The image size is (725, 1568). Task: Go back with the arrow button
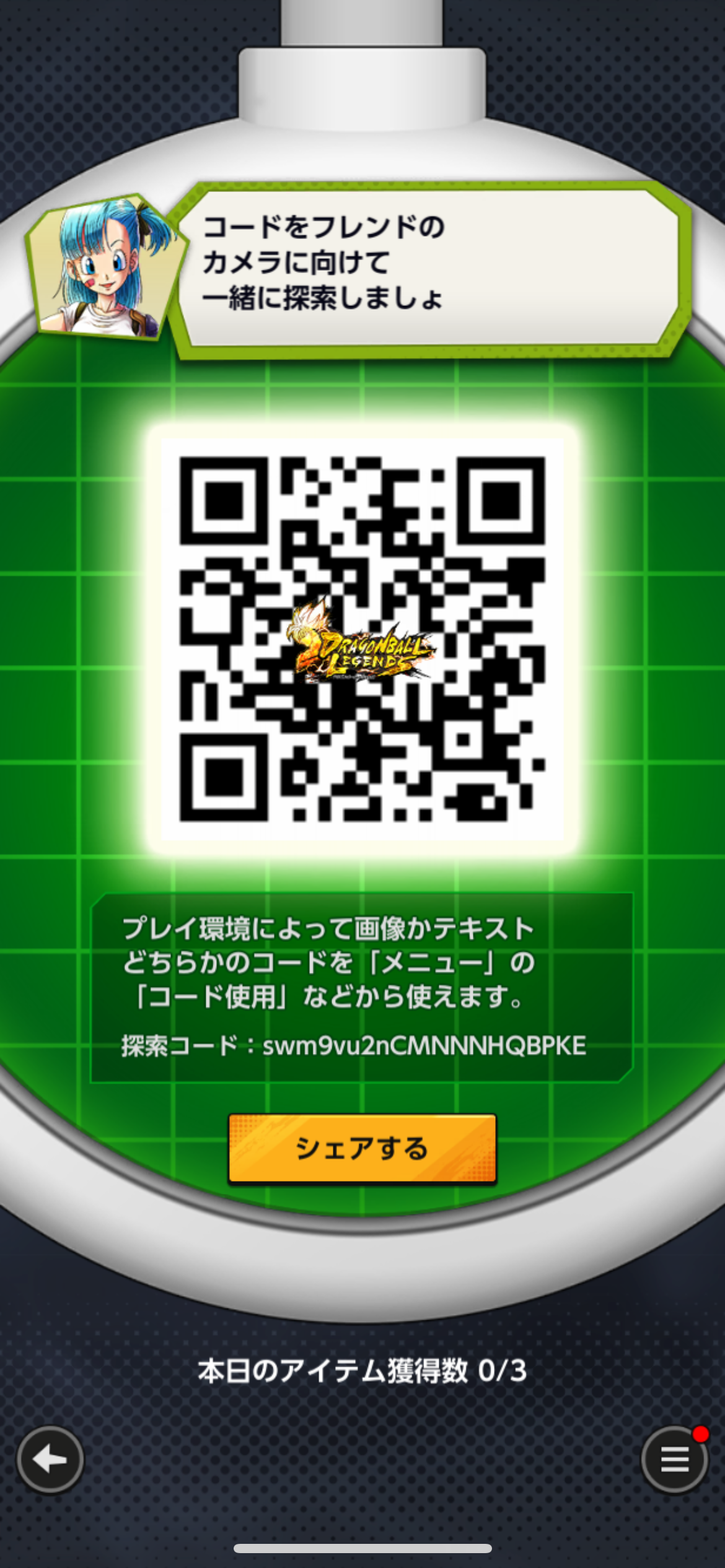(50, 1460)
